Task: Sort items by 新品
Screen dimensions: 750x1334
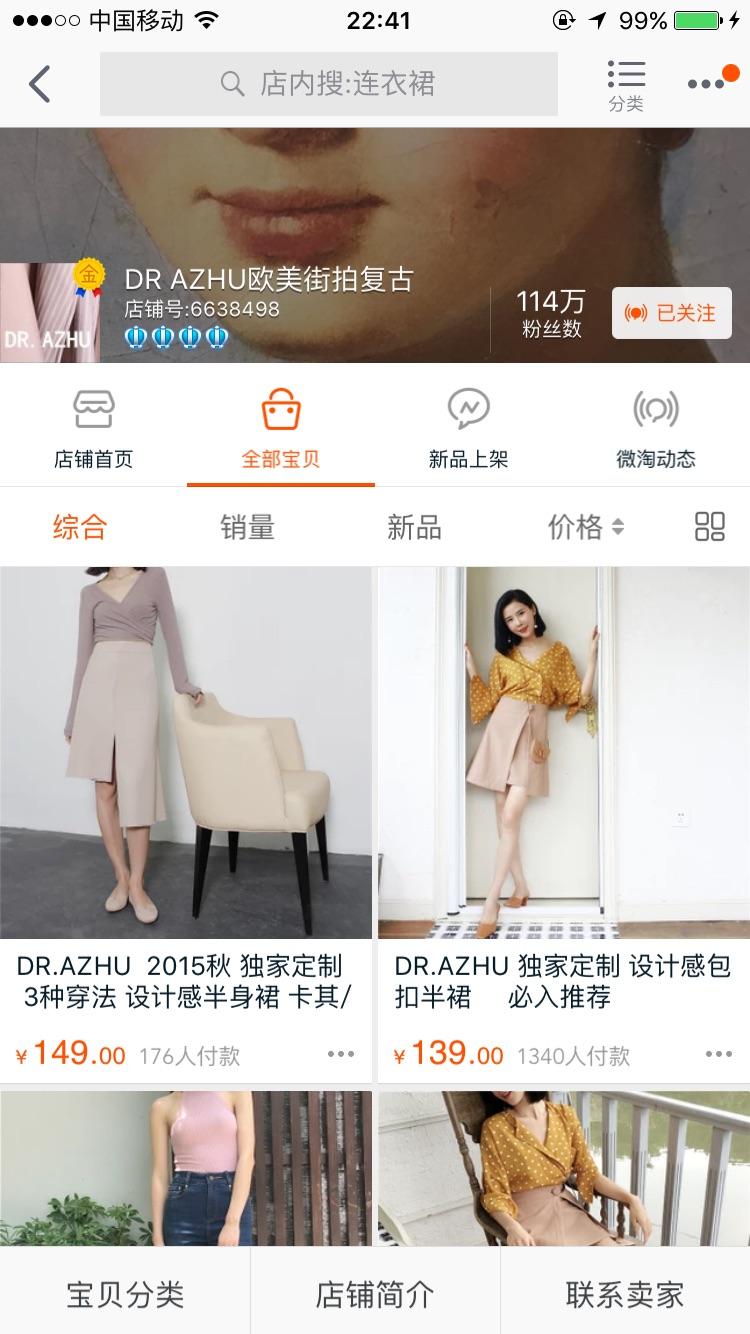Action: [x=414, y=527]
